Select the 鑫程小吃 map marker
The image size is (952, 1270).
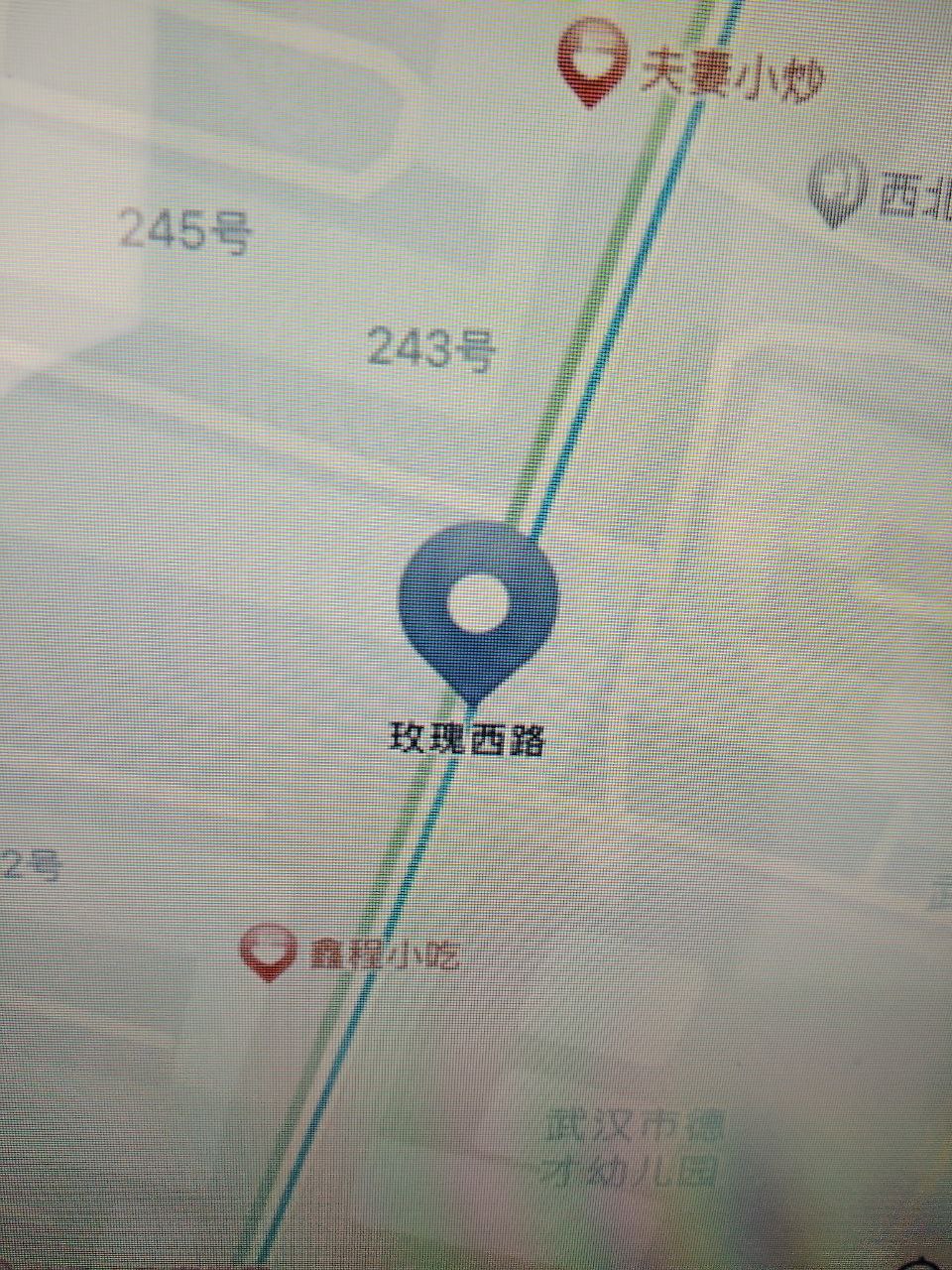268,951
